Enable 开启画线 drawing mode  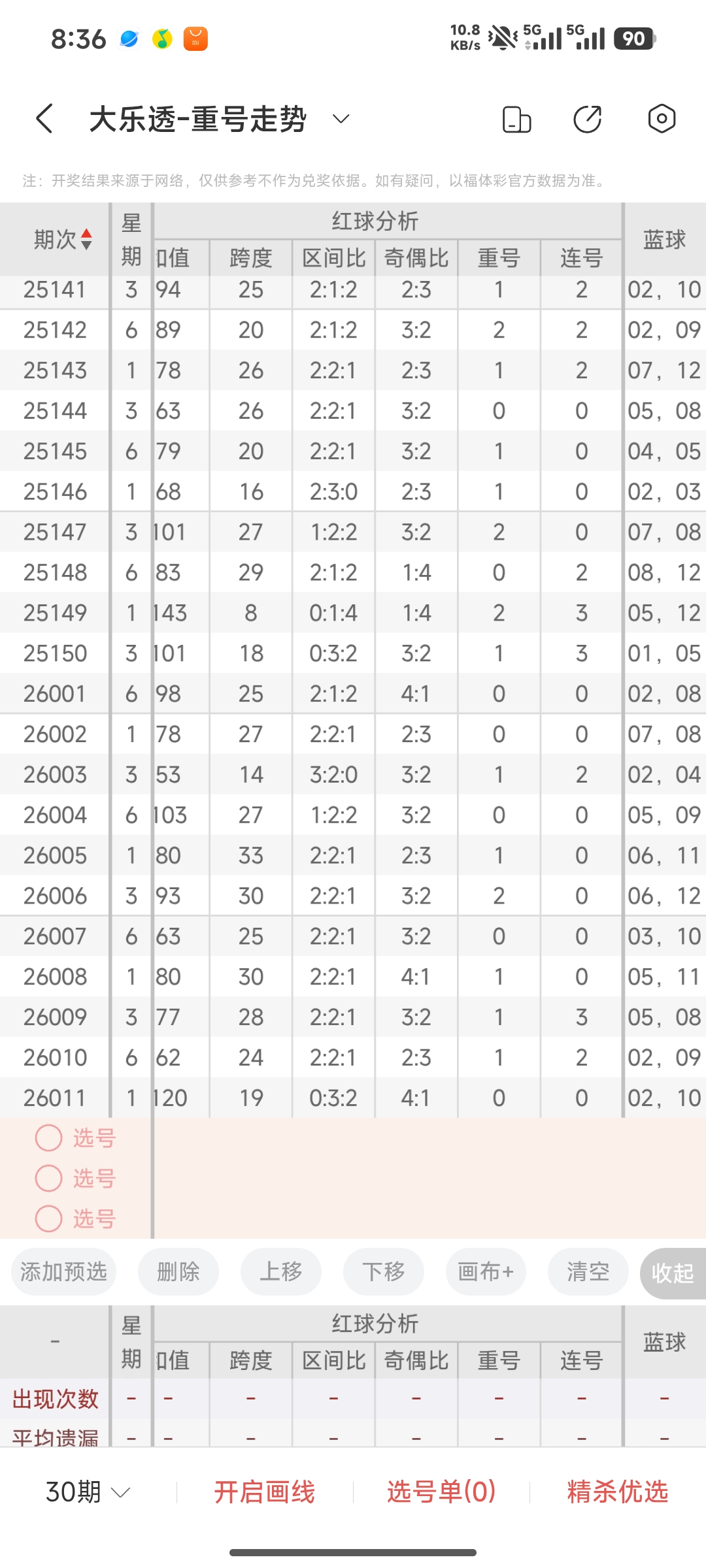coord(265,1492)
